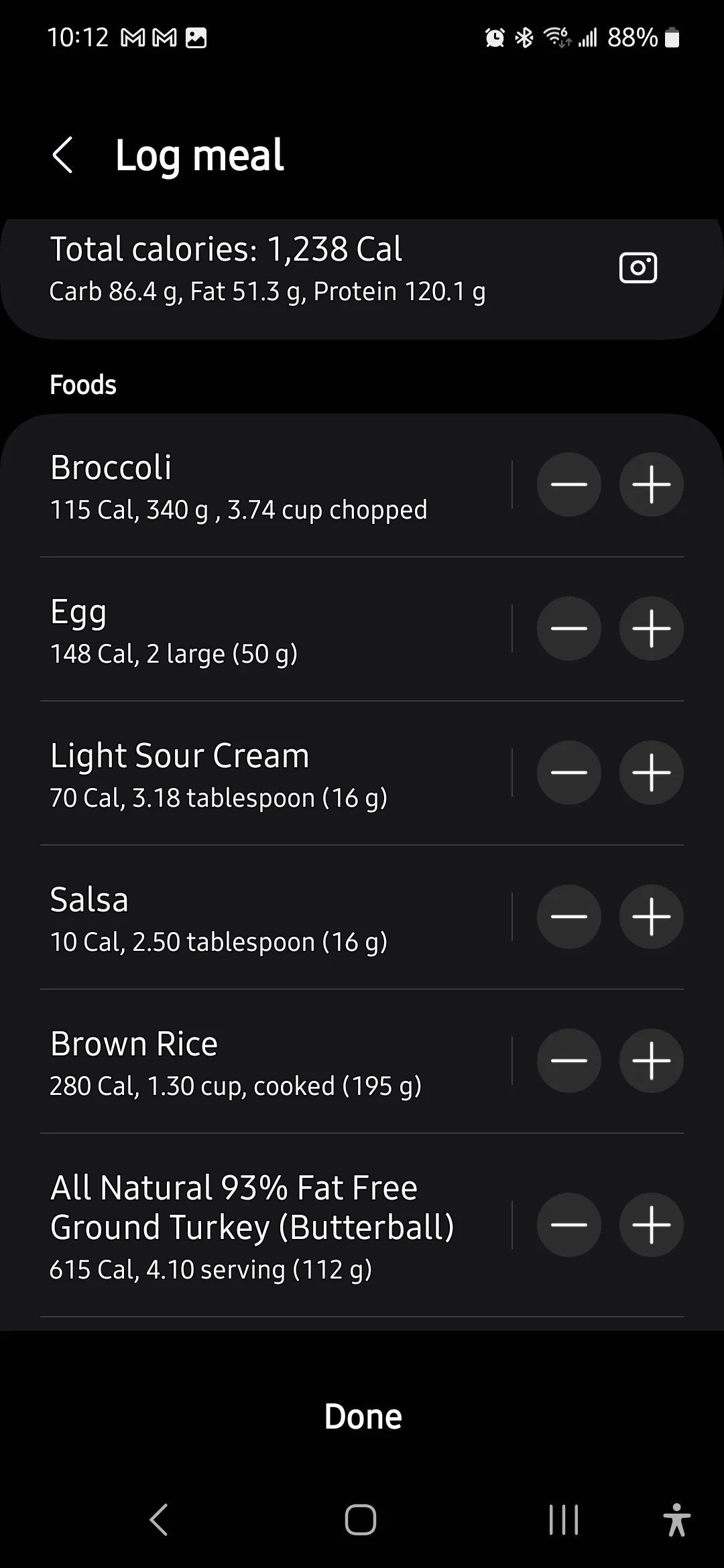Tap minus next to Salsa
Viewport: 724px width, 1568px height.
[568, 917]
